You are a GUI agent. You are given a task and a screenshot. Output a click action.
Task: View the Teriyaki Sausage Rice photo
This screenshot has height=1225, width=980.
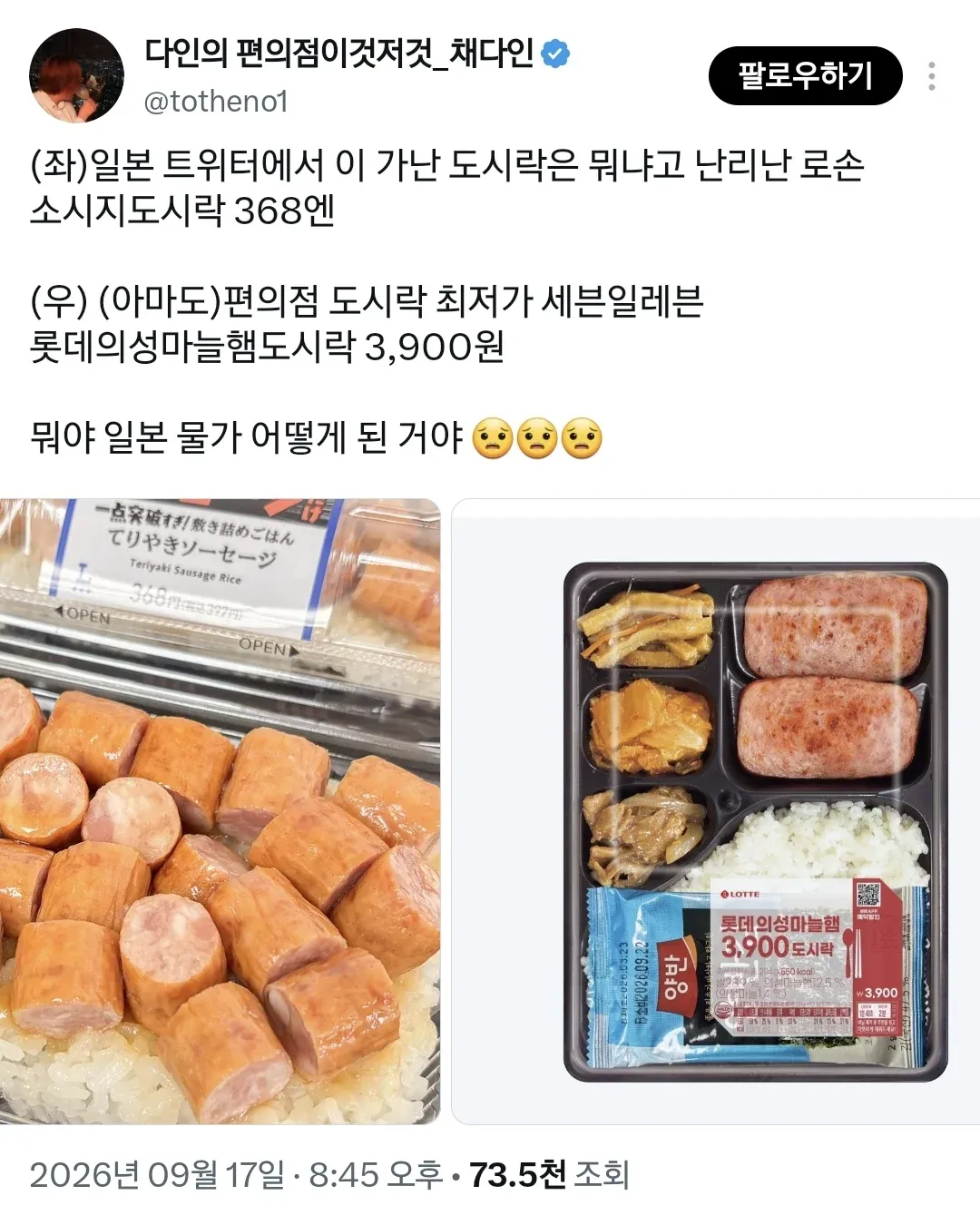coord(220,811)
